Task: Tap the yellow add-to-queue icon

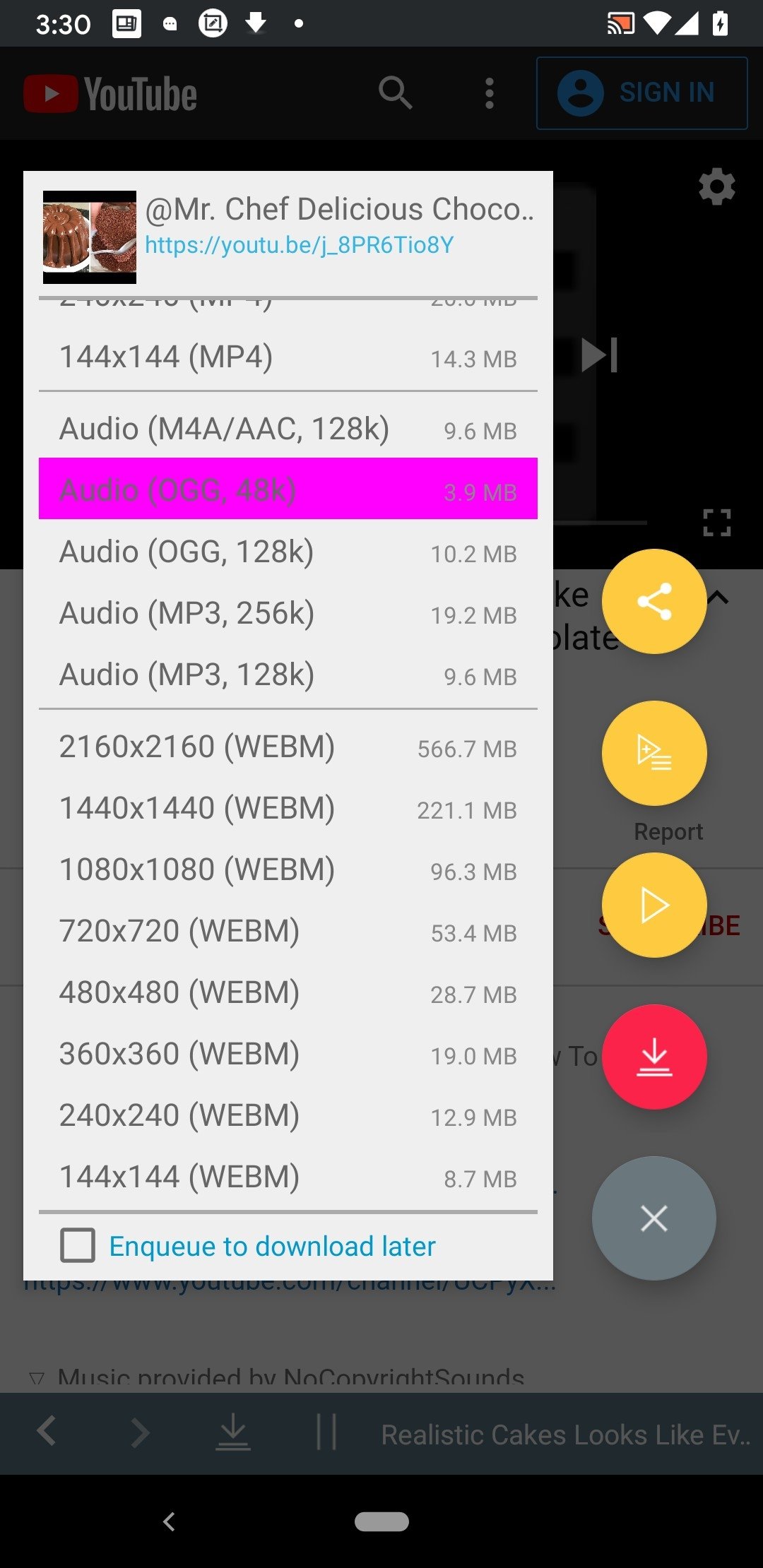Action: tap(653, 752)
